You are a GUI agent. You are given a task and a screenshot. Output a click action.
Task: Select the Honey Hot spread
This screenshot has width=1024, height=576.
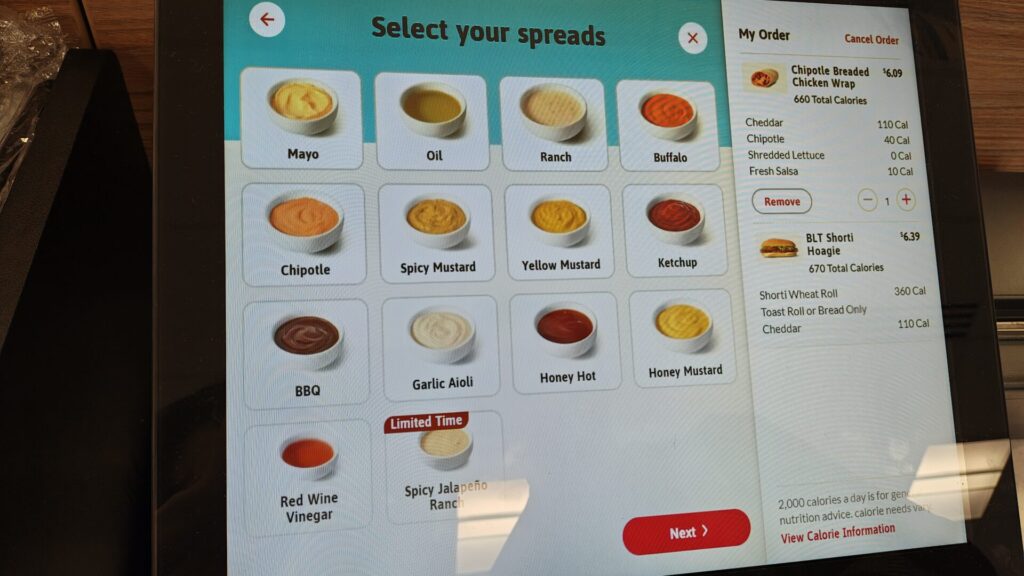566,341
